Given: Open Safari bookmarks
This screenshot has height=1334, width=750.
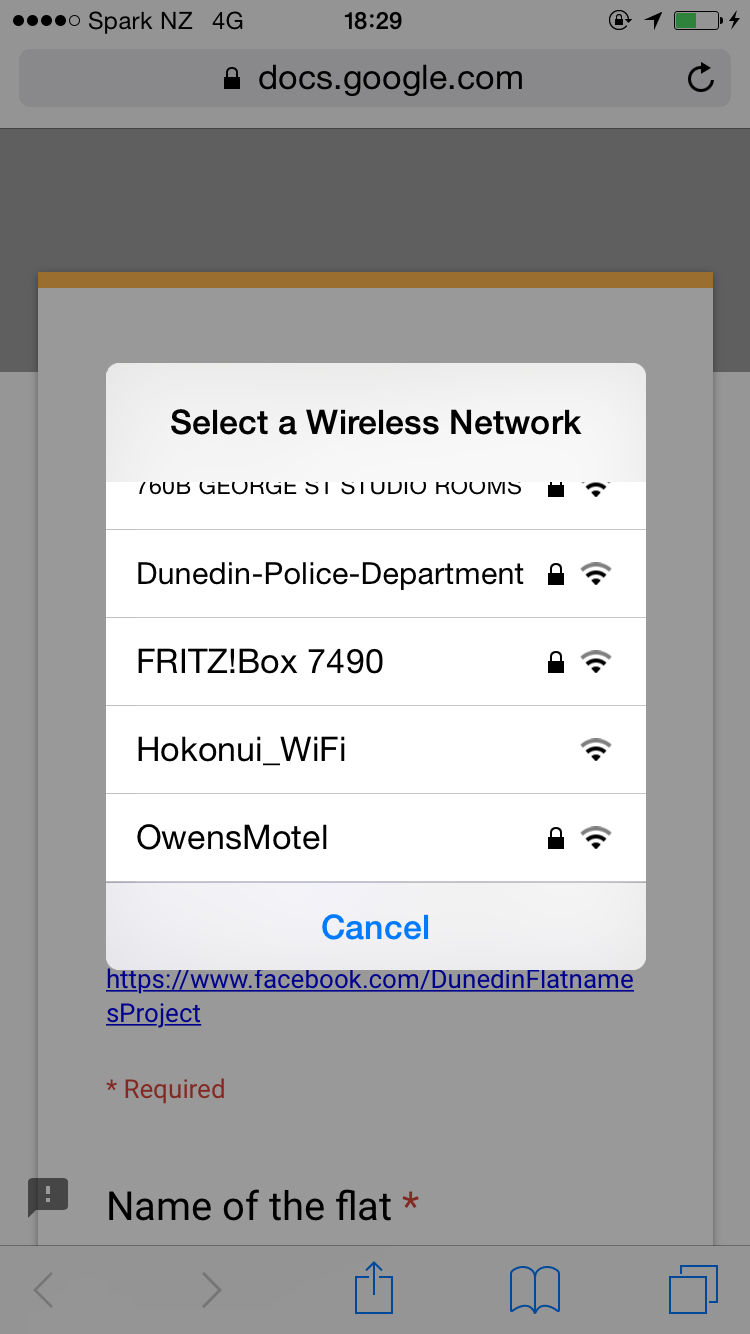Looking at the screenshot, I should (534, 1288).
